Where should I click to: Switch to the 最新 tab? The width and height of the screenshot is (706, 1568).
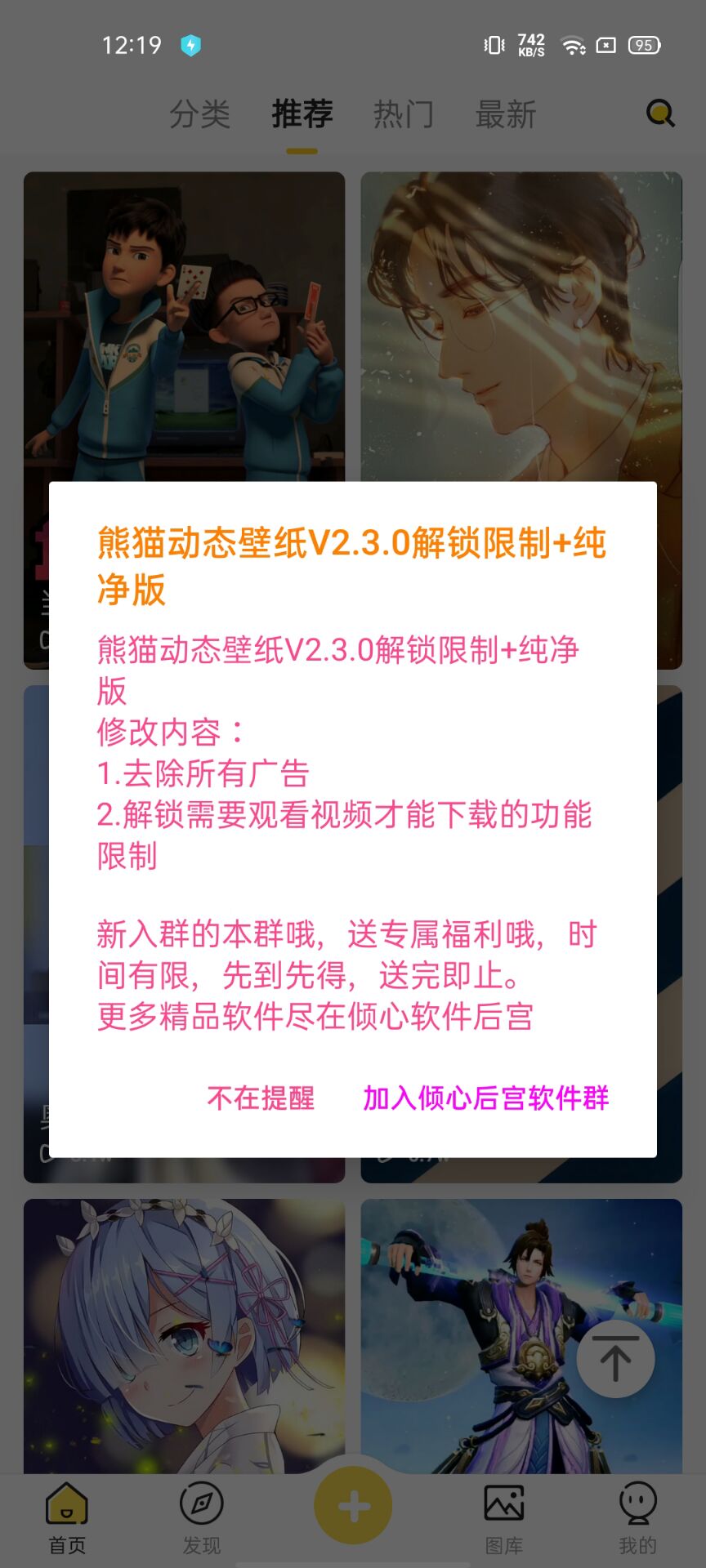point(506,114)
